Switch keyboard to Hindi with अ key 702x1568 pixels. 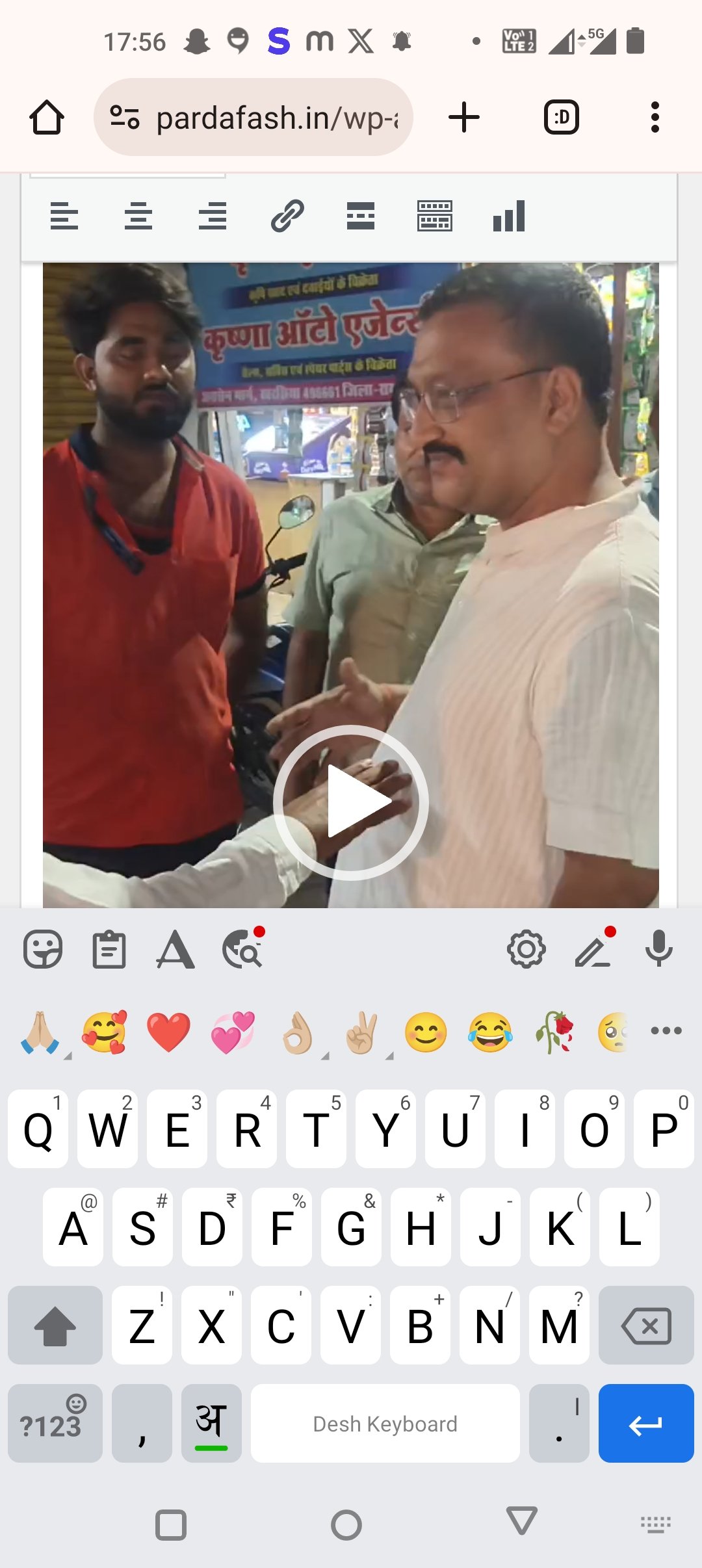pos(211,1423)
